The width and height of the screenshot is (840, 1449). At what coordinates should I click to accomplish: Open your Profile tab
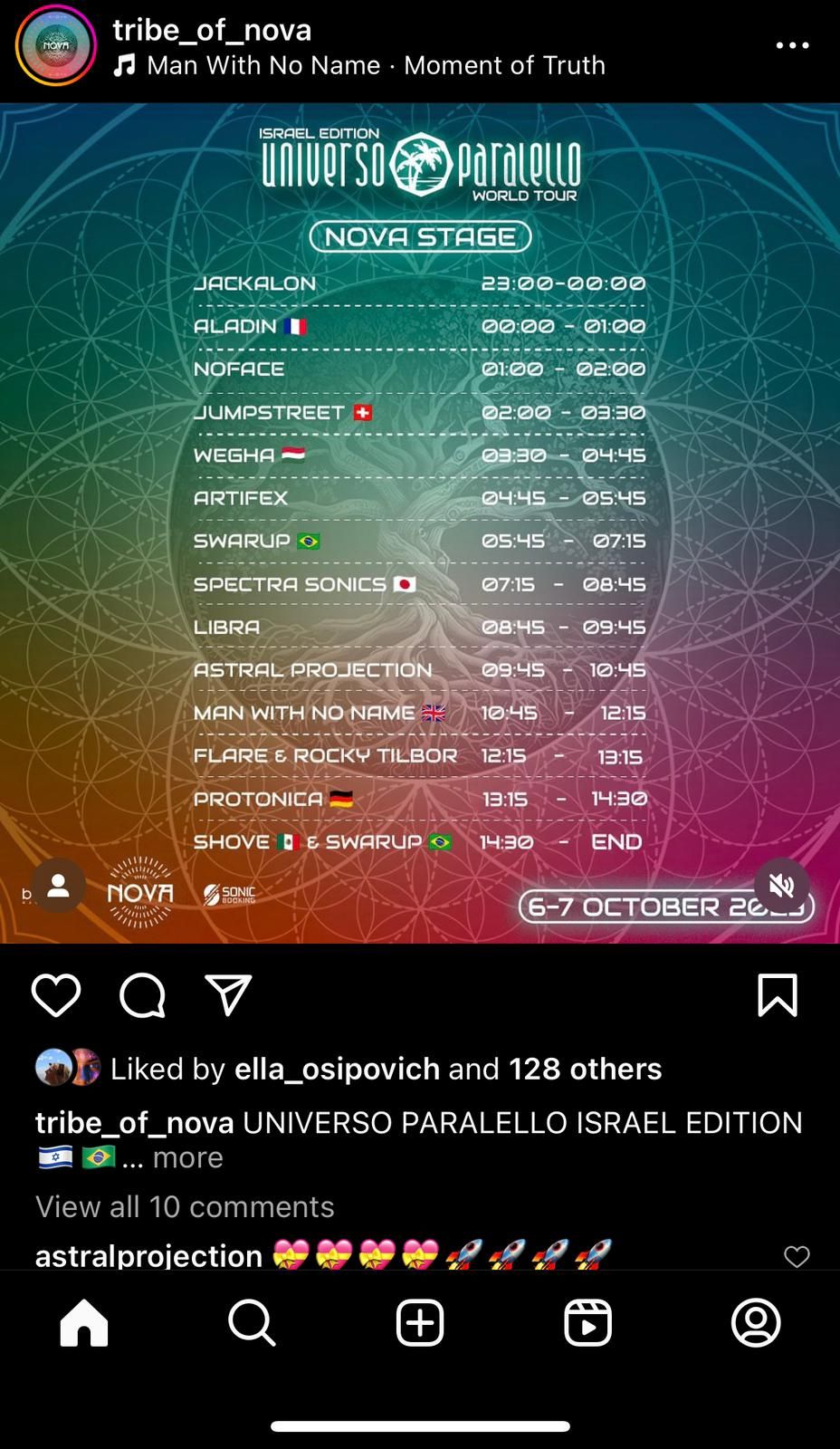click(x=756, y=1323)
